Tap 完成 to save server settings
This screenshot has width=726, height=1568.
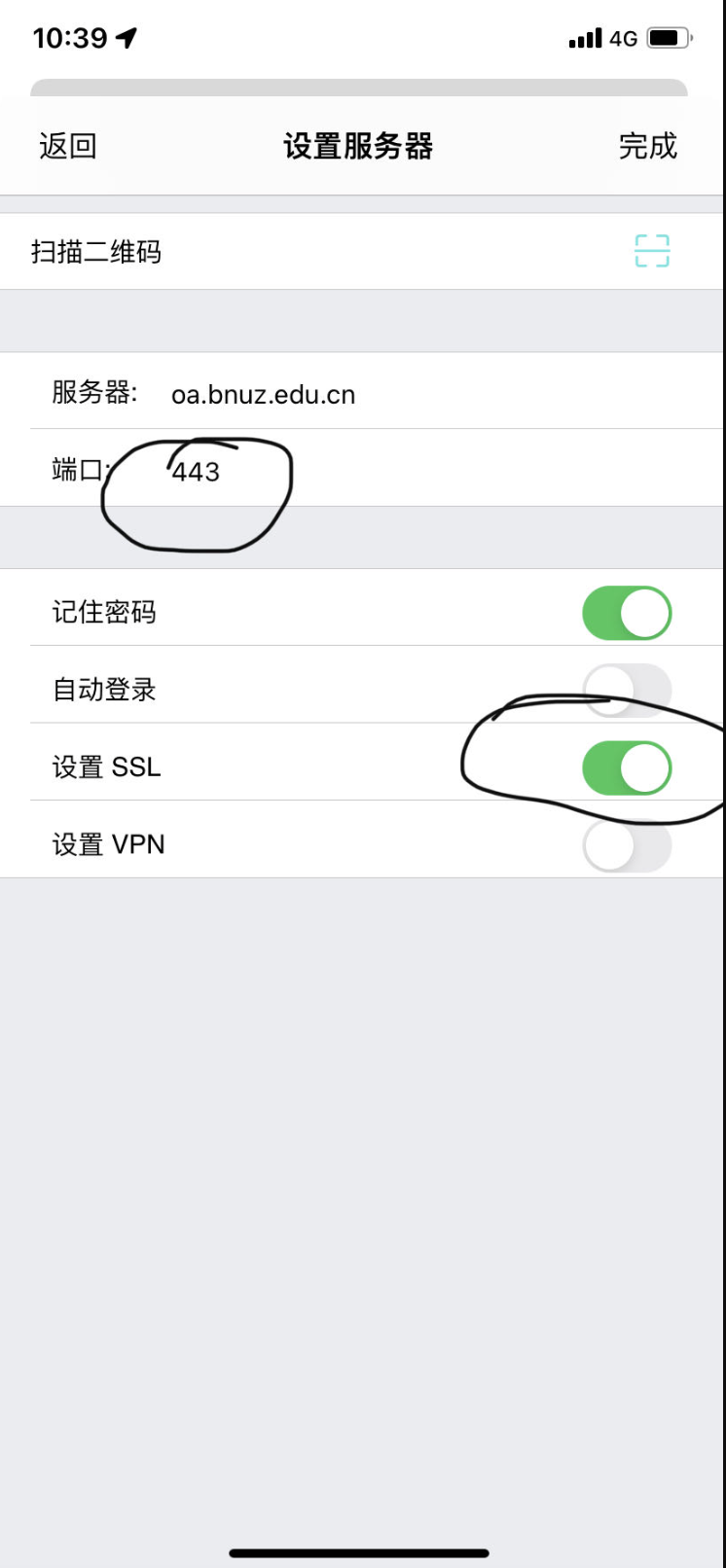(x=647, y=147)
